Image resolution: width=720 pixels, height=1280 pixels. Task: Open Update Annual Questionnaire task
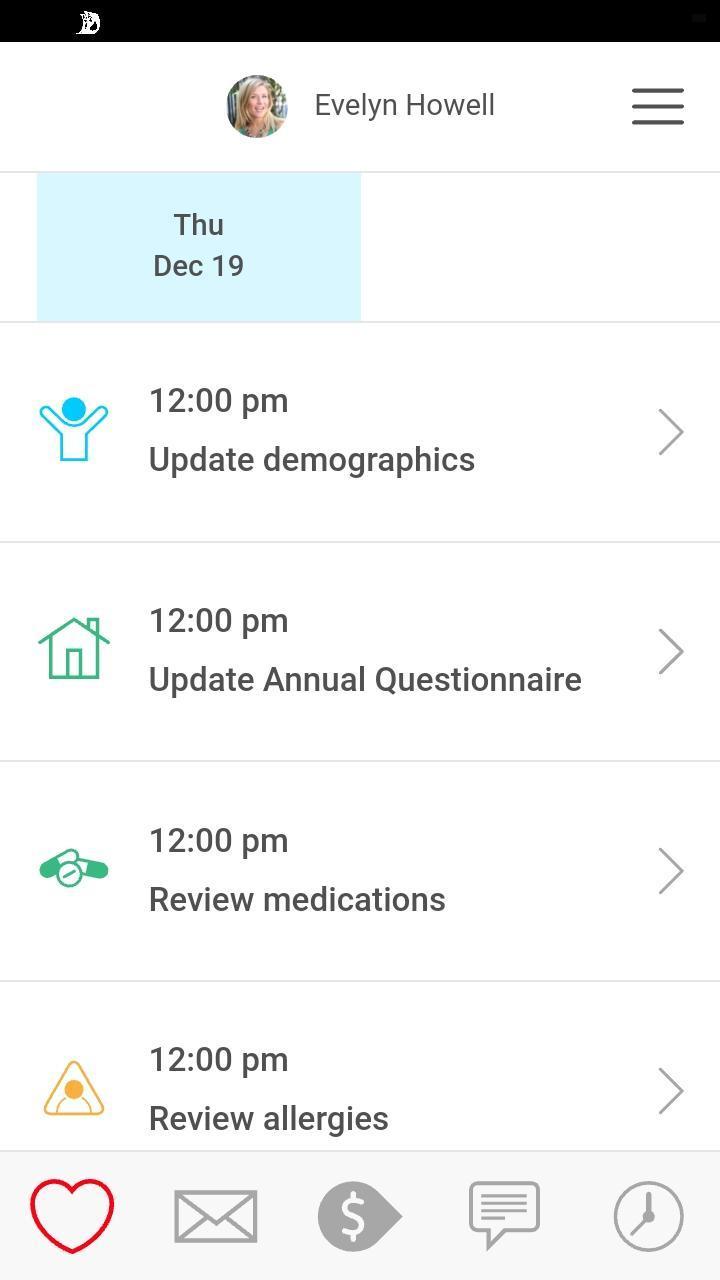[x=360, y=651]
